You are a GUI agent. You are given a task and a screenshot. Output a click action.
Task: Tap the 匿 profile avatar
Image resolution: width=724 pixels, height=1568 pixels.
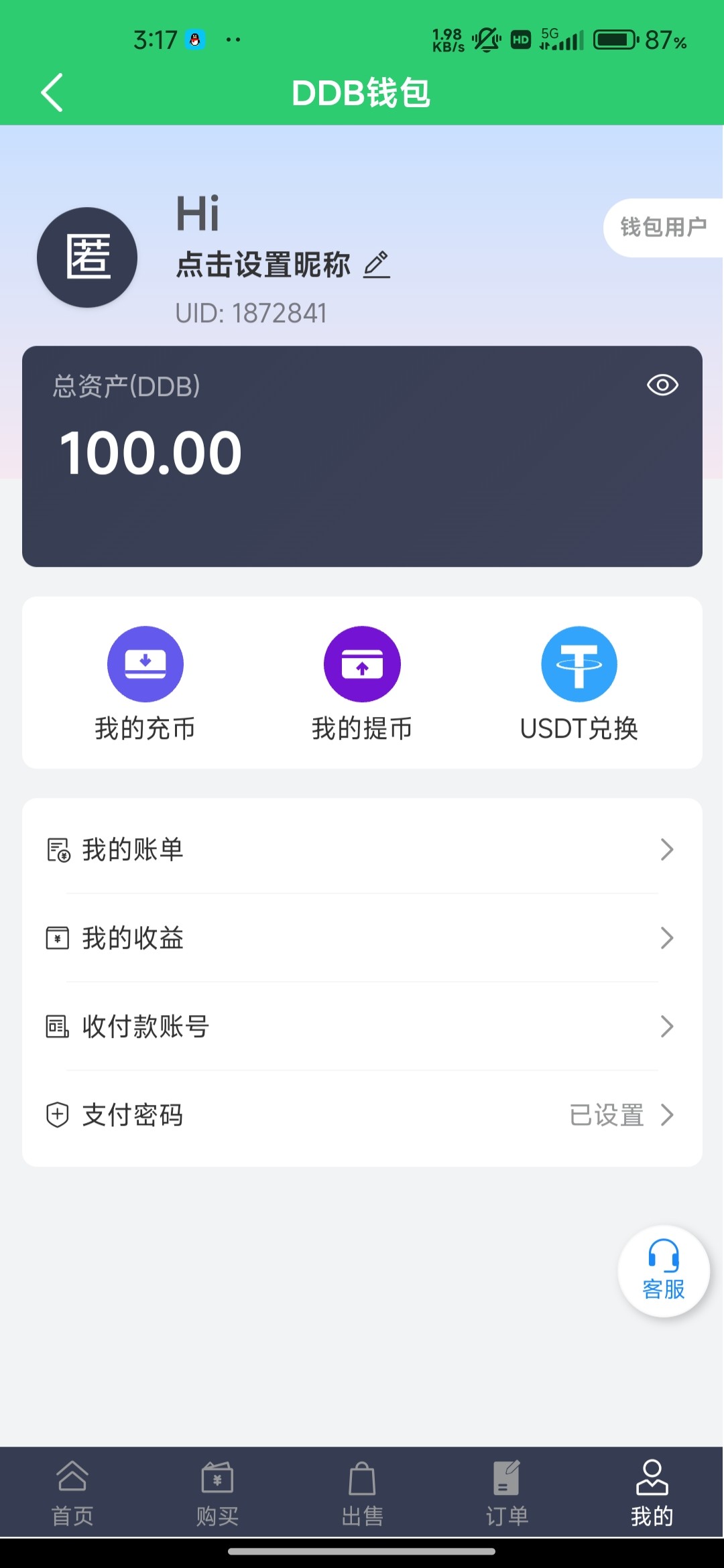click(x=87, y=257)
